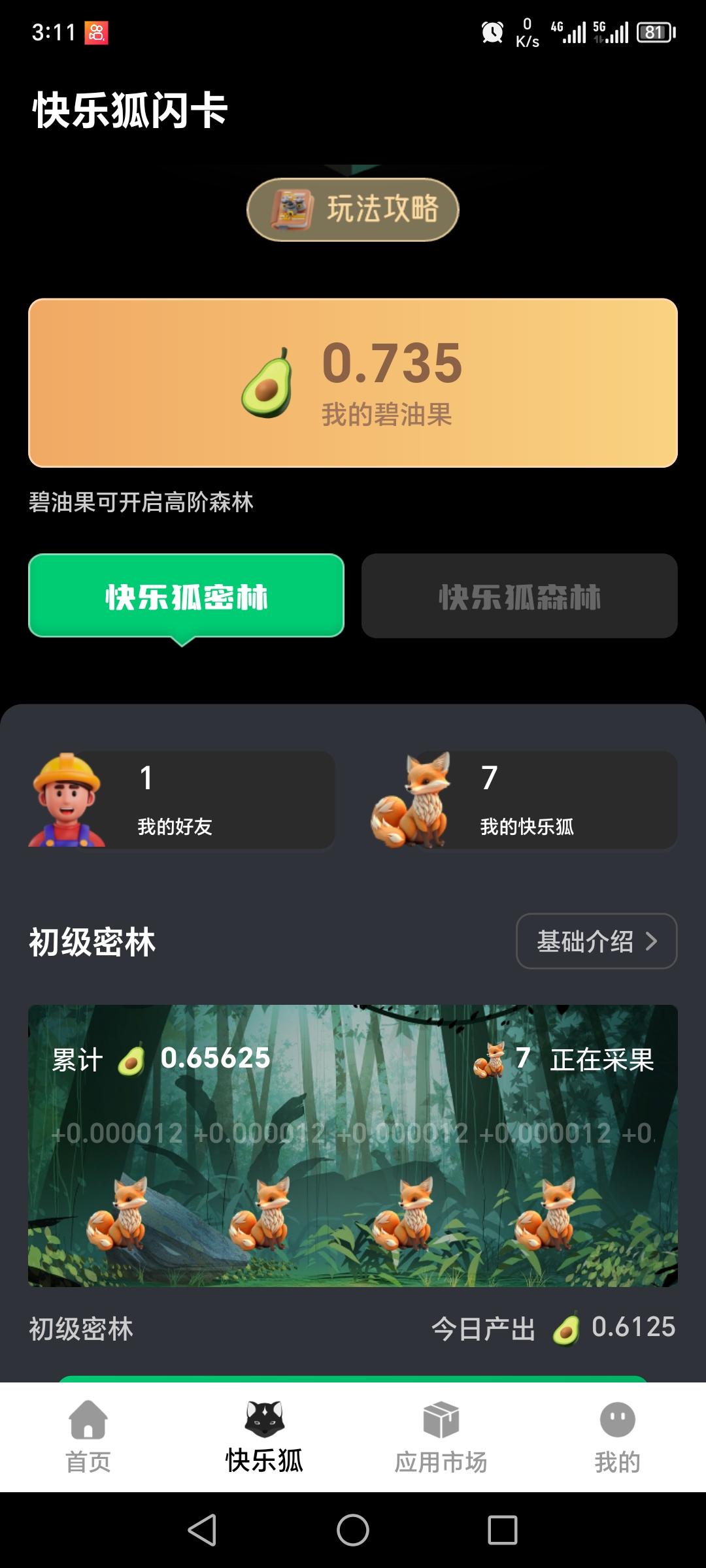Go to the 首页 home tab

(x=88, y=1437)
